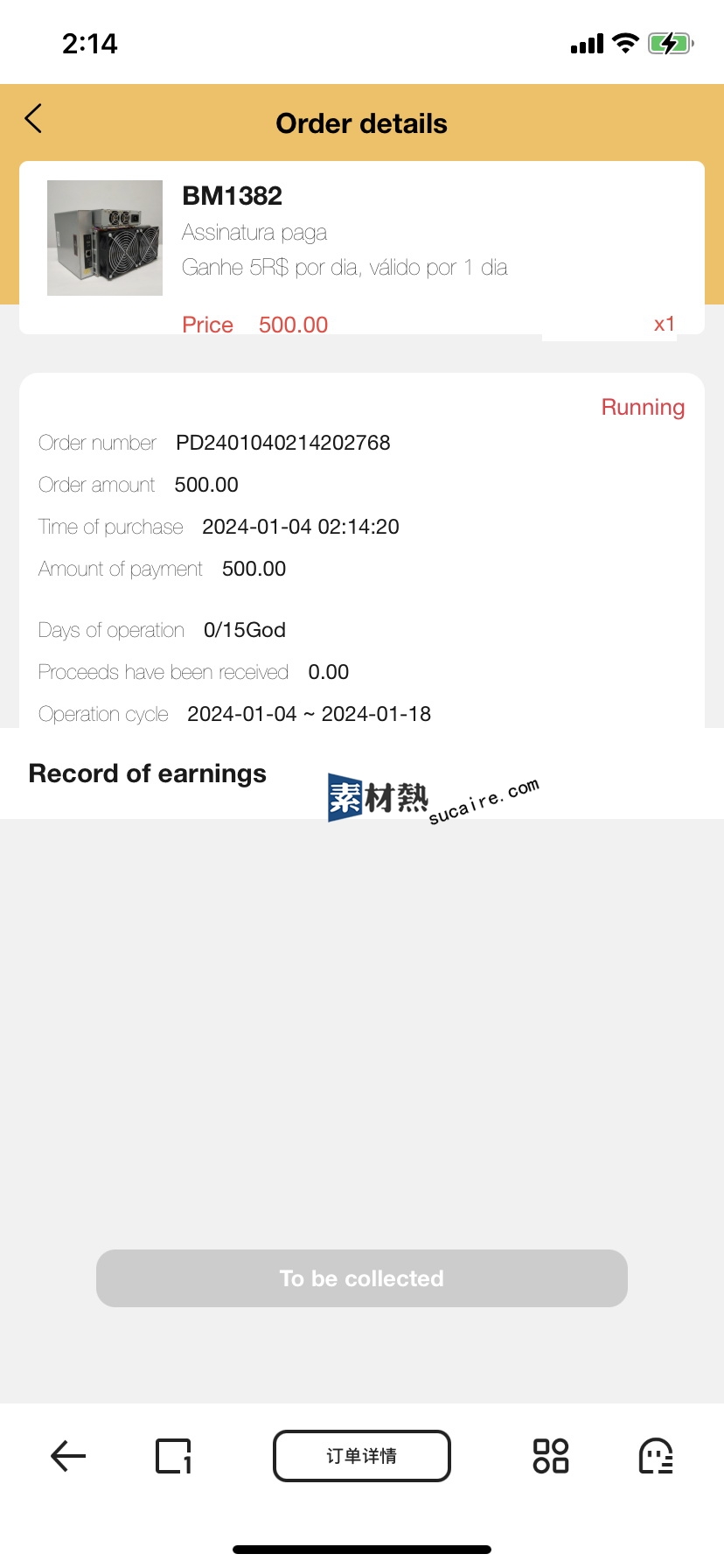Go back from Order details
Image resolution: width=724 pixels, height=1568 pixels.
tap(33, 119)
